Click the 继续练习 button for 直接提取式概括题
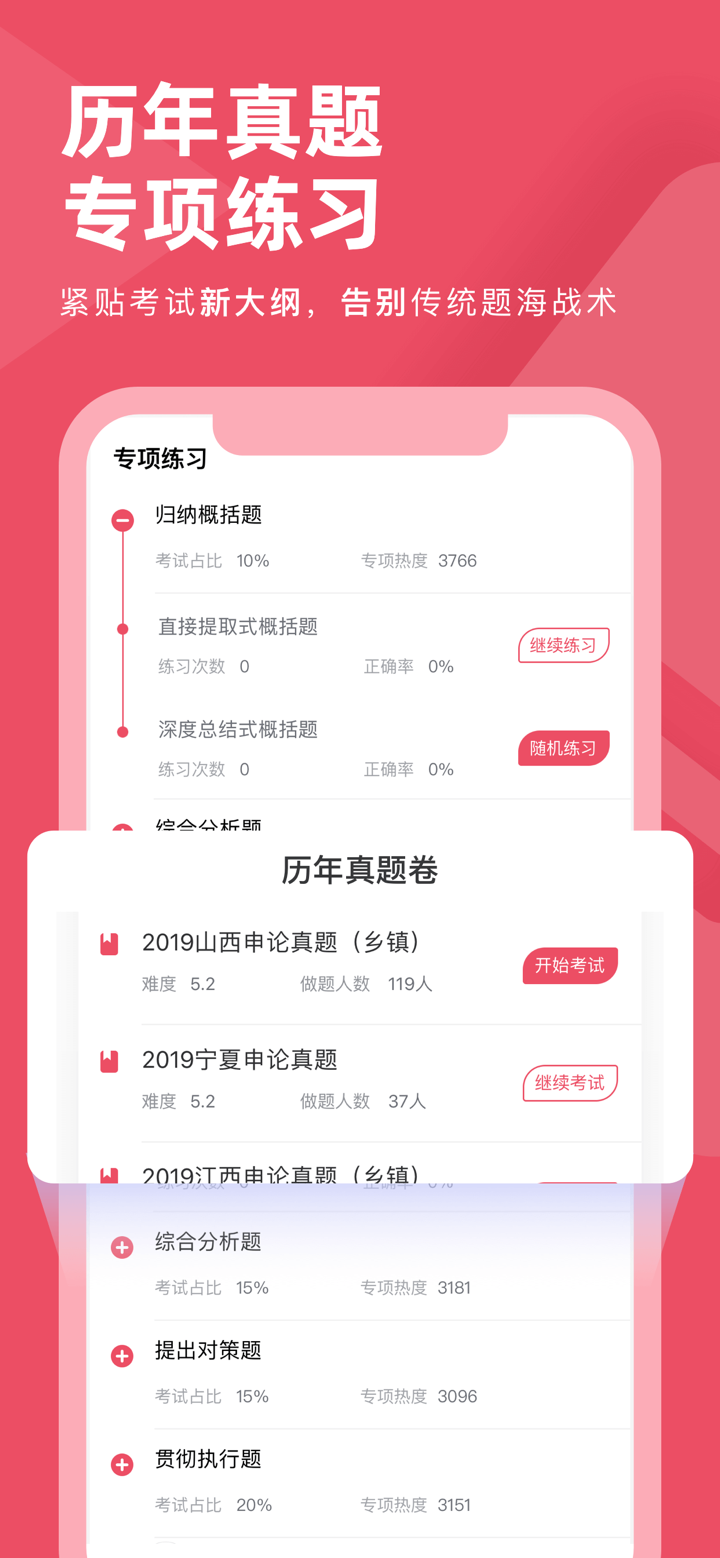 point(563,645)
